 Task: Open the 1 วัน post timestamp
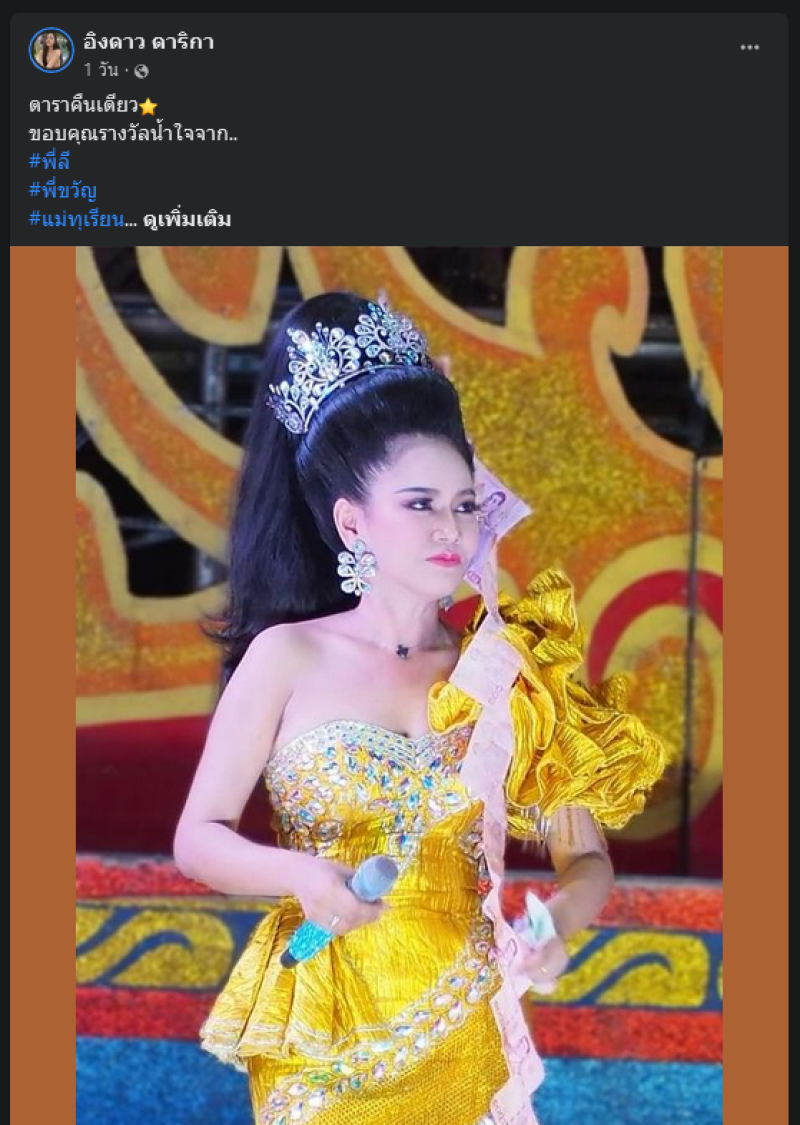point(101,70)
